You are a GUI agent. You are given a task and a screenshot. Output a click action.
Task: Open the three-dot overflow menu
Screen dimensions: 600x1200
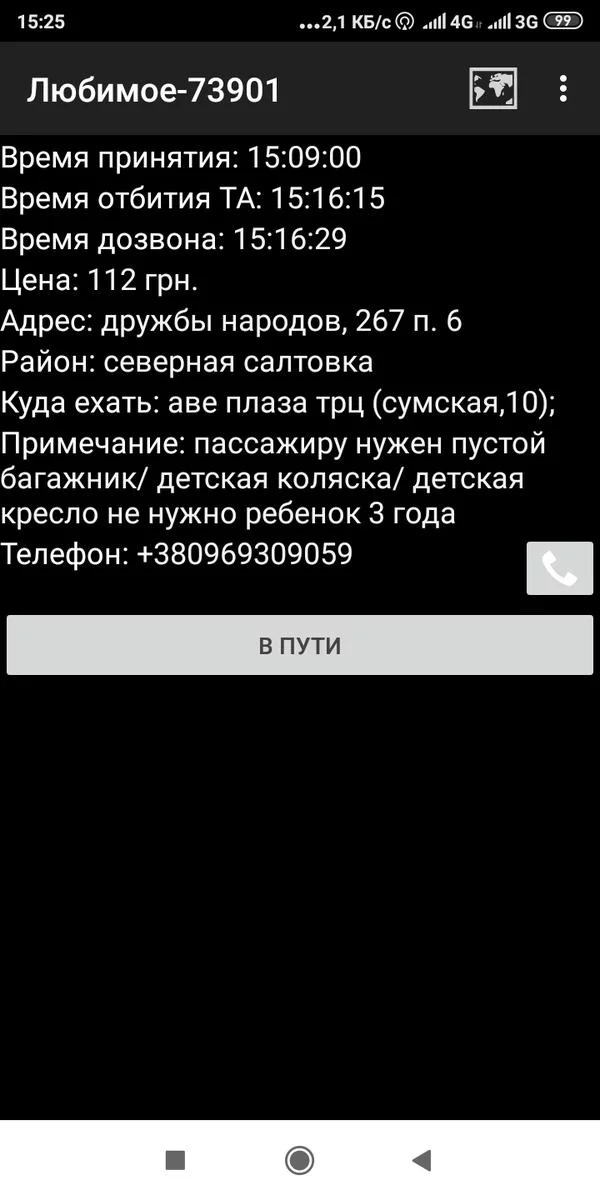563,89
